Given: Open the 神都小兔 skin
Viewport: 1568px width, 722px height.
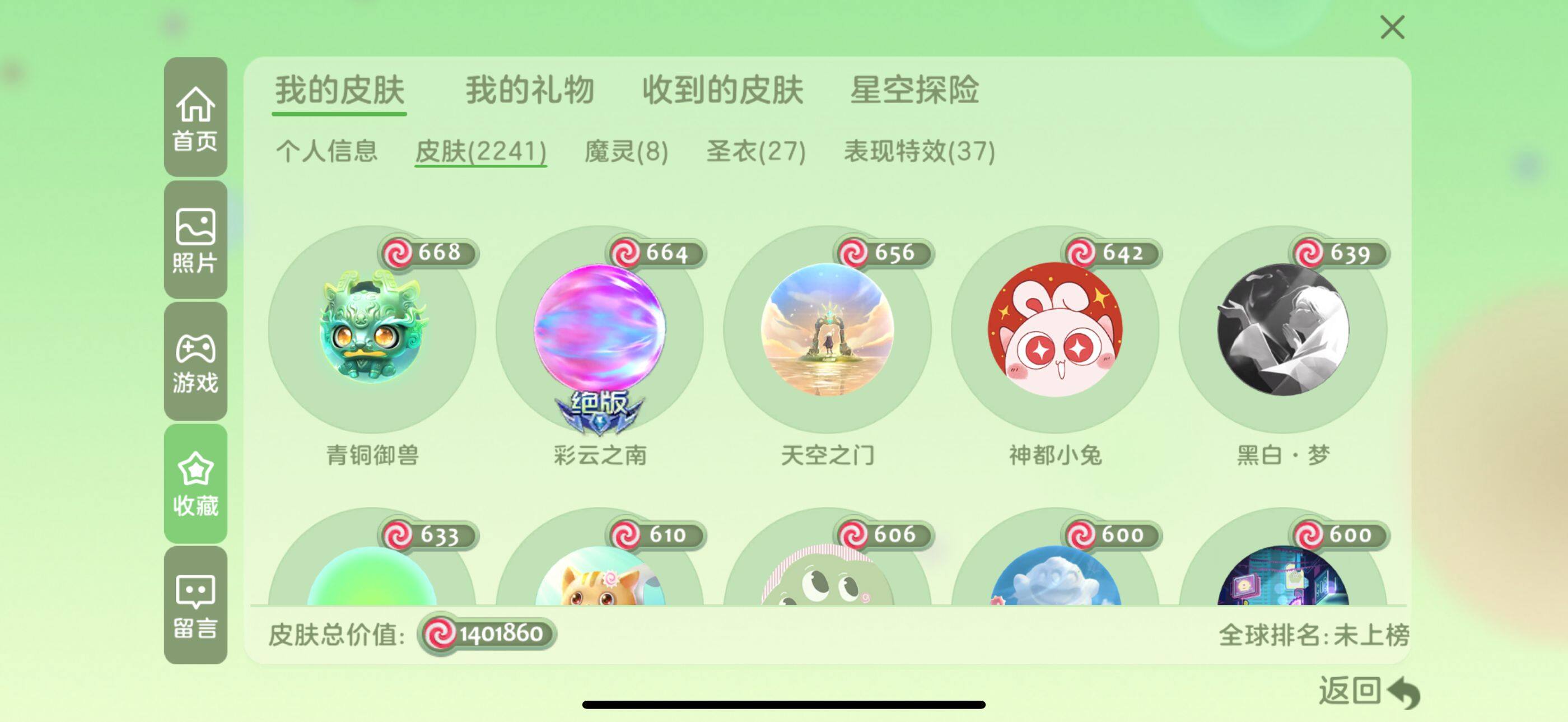Looking at the screenshot, I should [x=1055, y=330].
